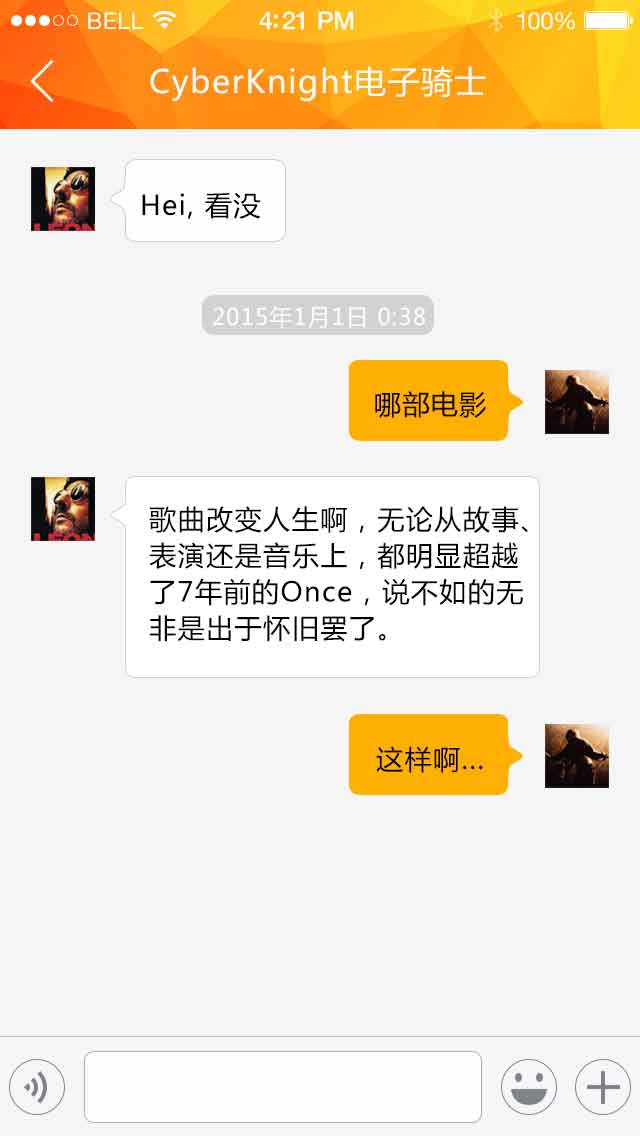The image size is (640, 1136).
Task: Open avatar next to "Hei, 看没"
Action: (63, 199)
